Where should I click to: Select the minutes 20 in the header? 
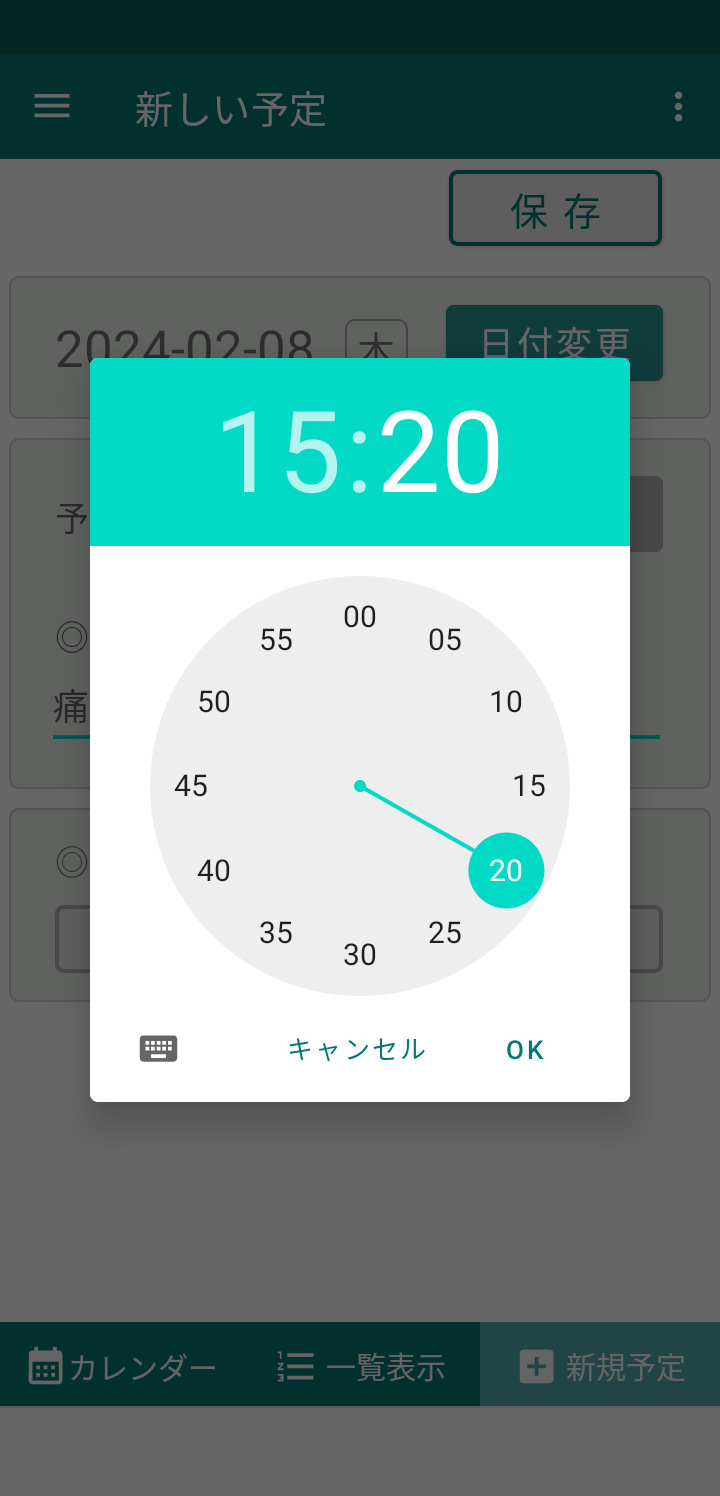point(440,452)
